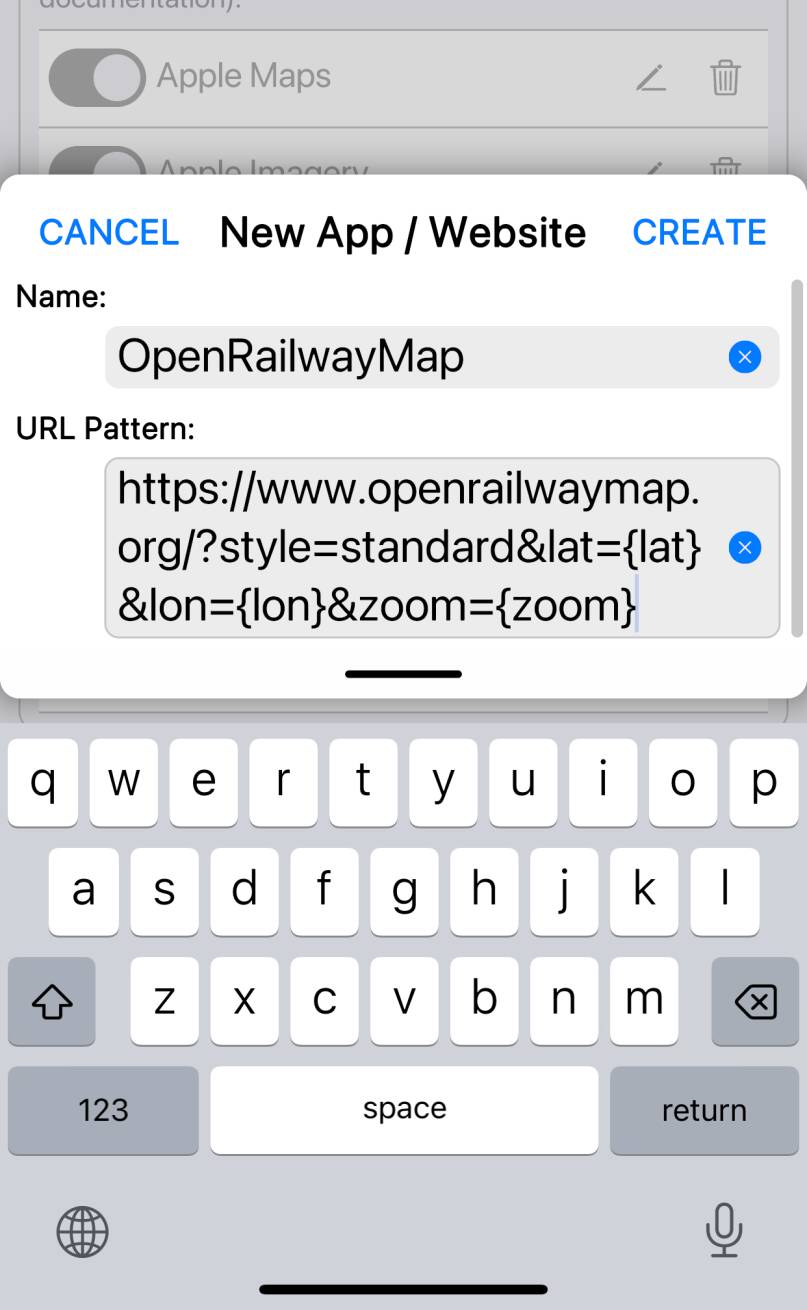Edit the Apple Maps entry

[651, 77]
